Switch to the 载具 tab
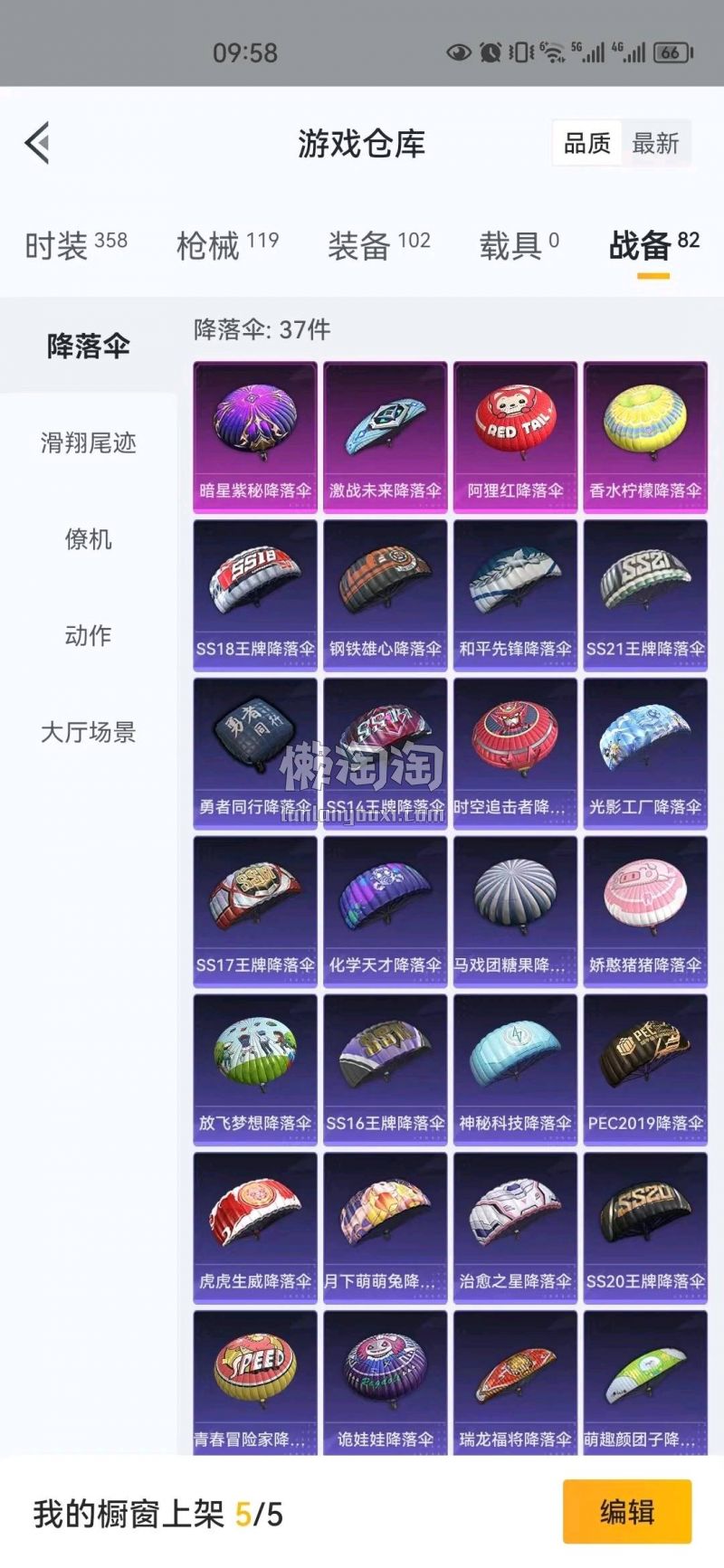 click(519, 244)
